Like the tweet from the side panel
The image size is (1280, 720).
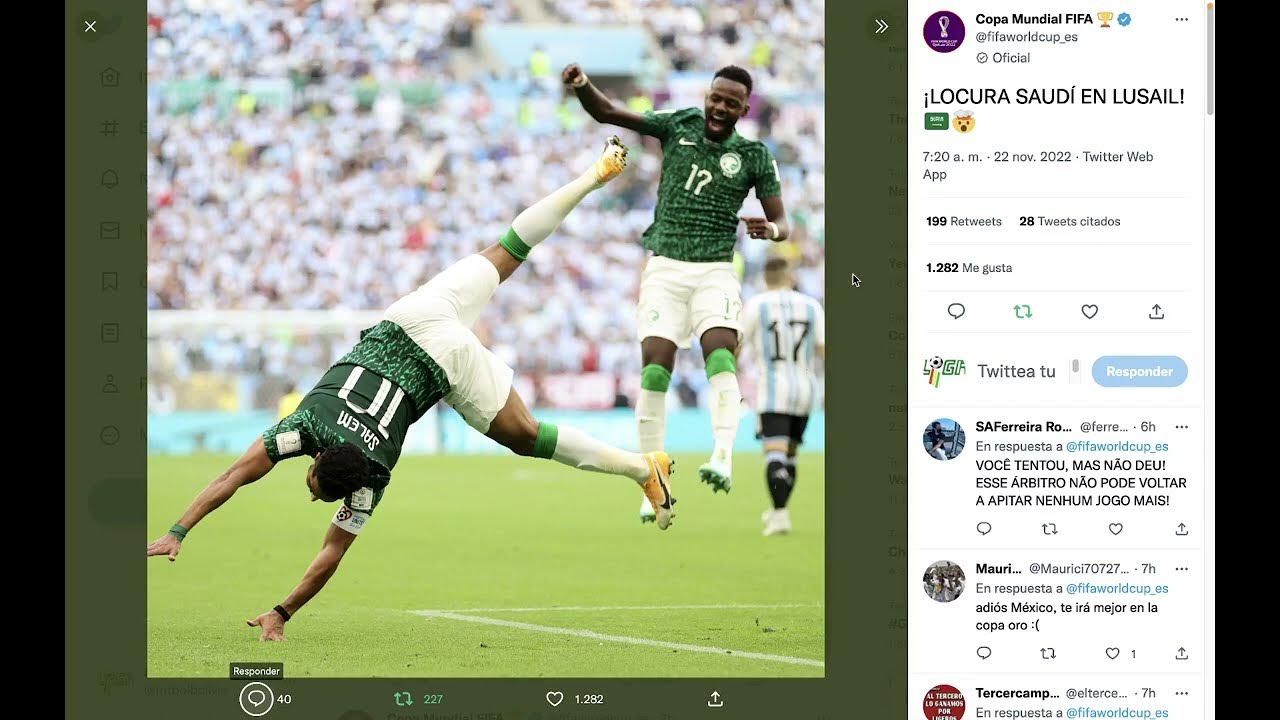[x=1089, y=312]
